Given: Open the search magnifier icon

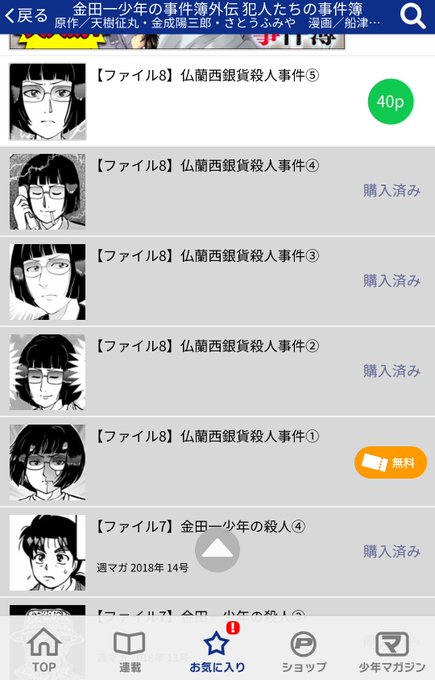Looking at the screenshot, I should [x=412, y=16].
